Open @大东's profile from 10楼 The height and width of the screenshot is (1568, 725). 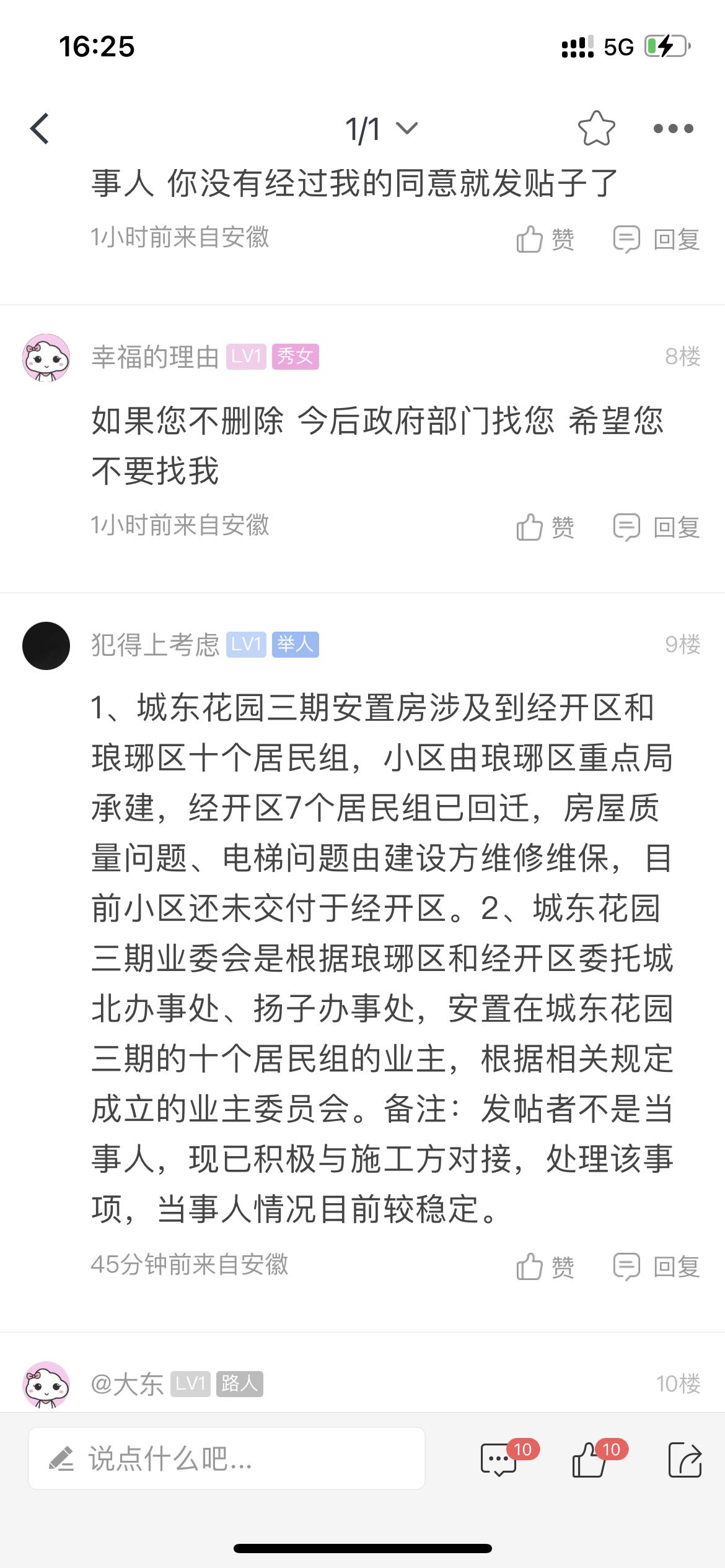tap(46, 1385)
